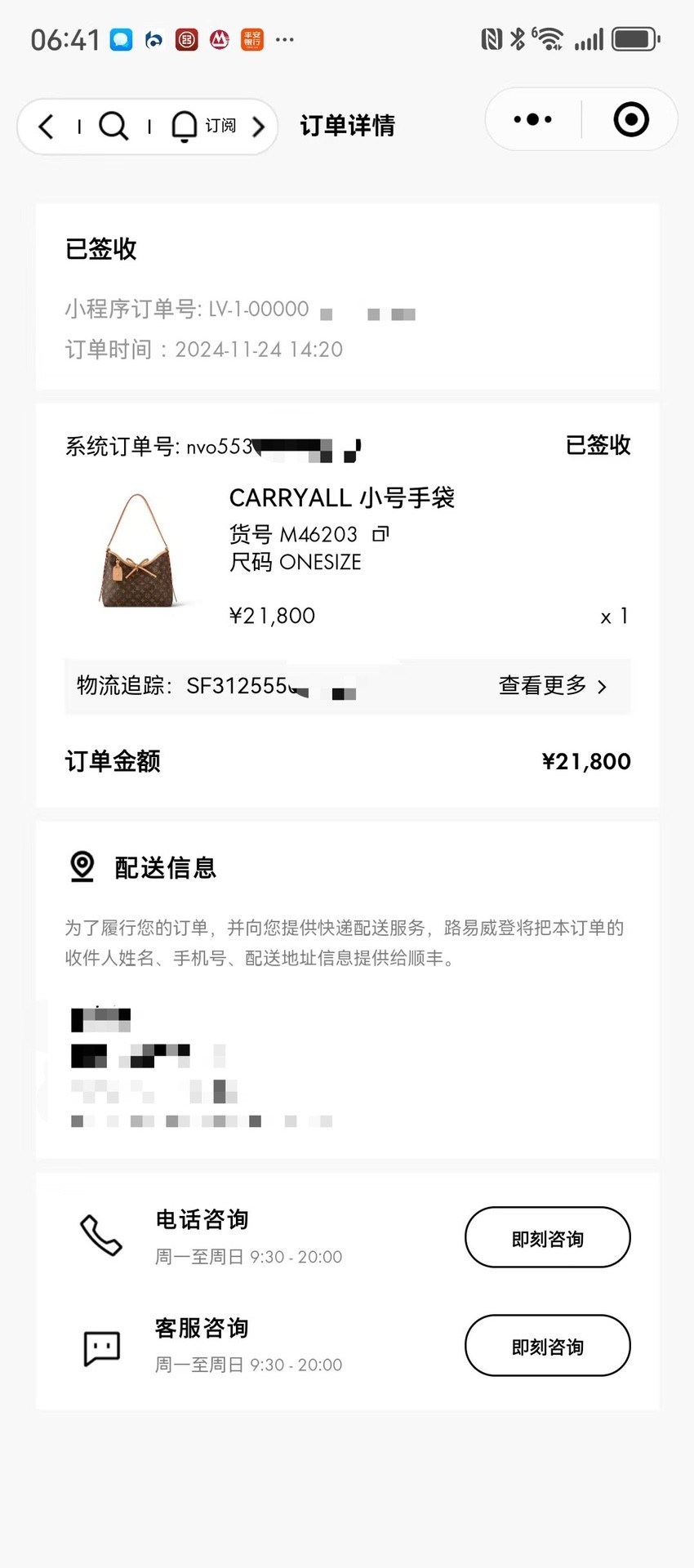Open search with the magnifier icon
The height and width of the screenshot is (1568, 694).
click(x=113, y=126)
